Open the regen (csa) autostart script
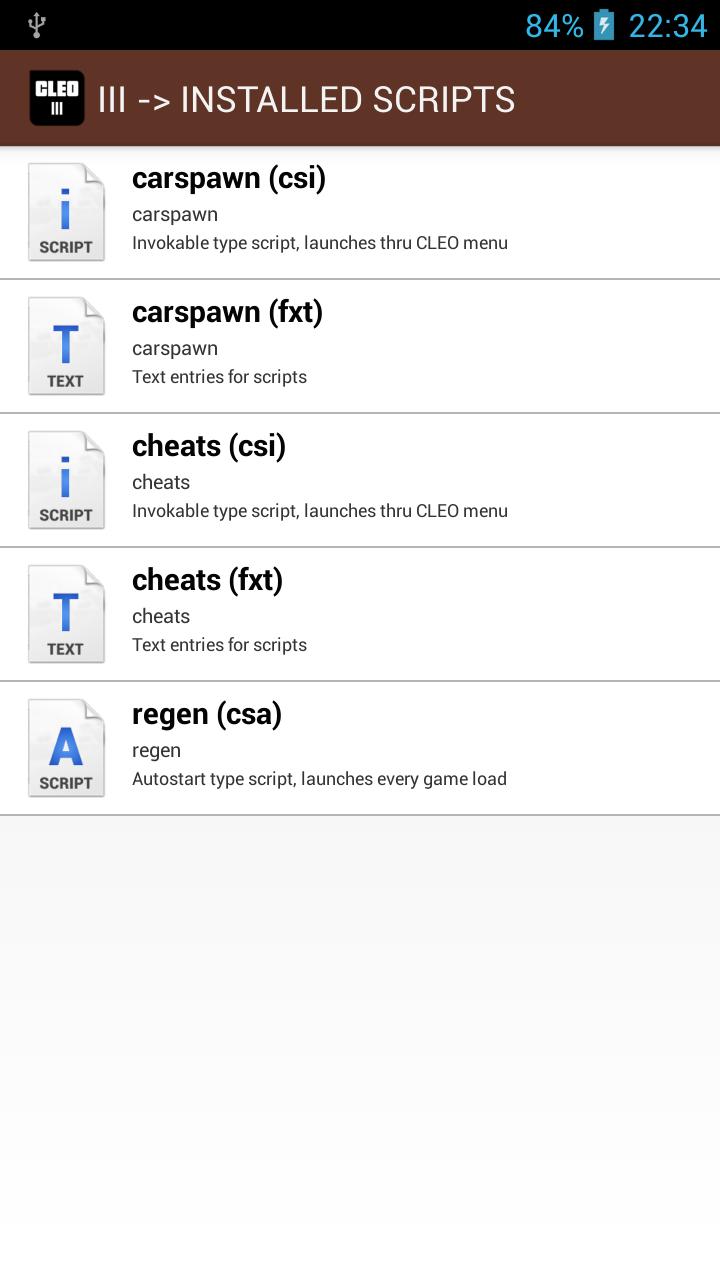 click(x=360, y=748)
